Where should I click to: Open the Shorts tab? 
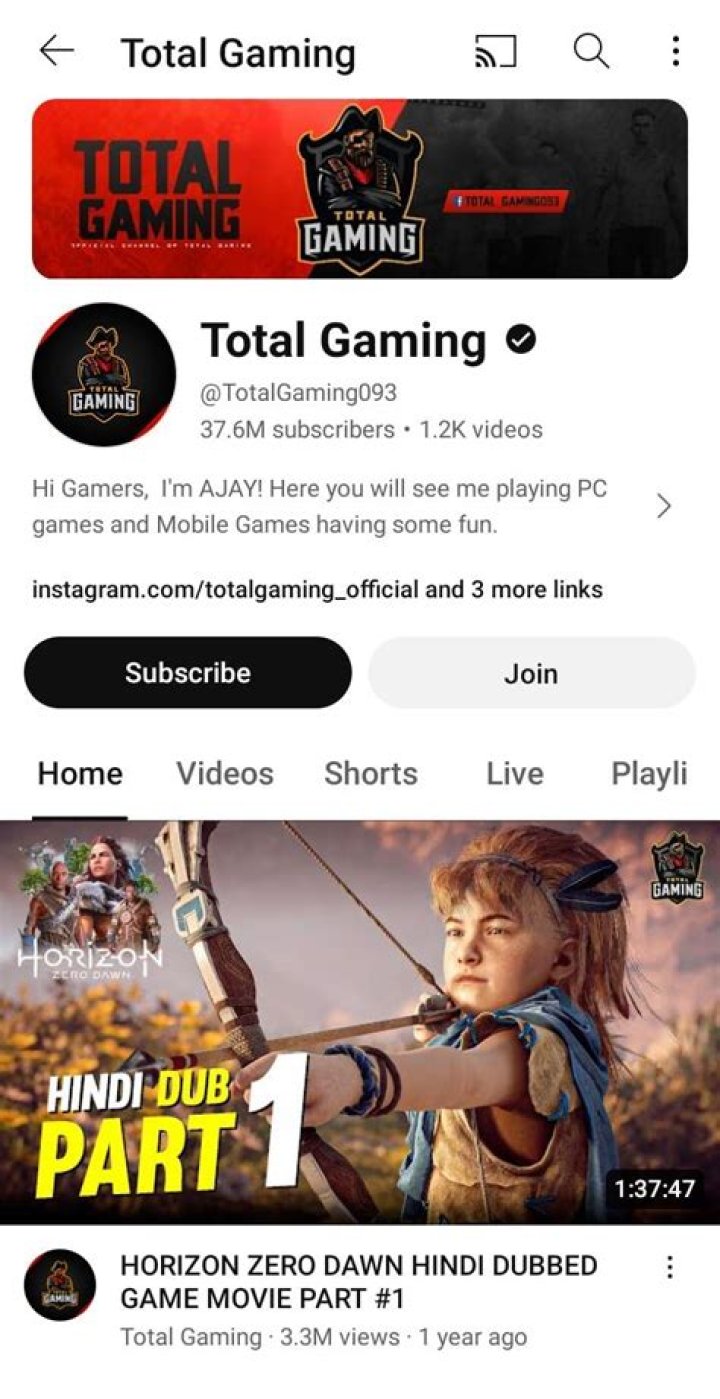click(x=371, y=773)
